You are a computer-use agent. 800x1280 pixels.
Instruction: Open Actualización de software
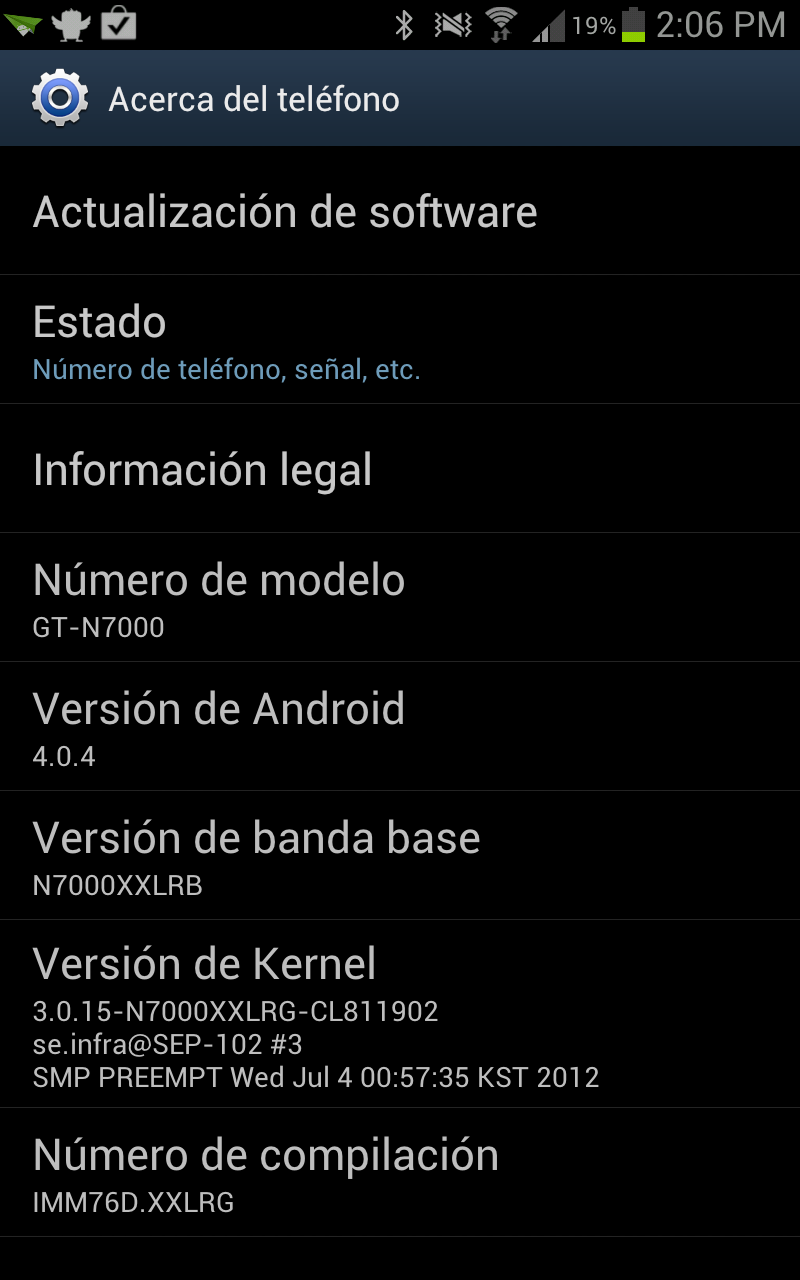tap(400, 212)
